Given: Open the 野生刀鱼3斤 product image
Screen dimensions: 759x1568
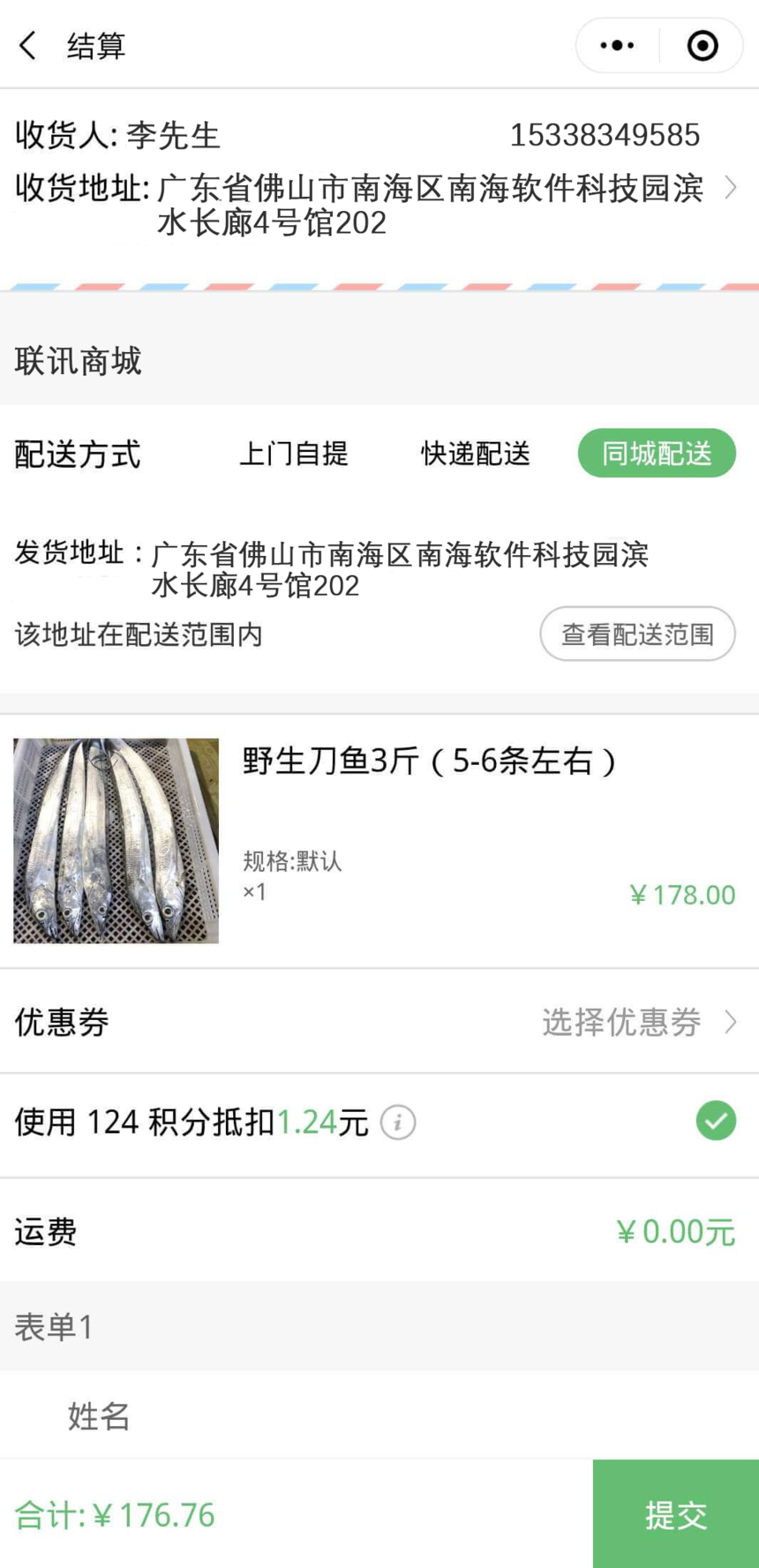Looking at the screenshot, I should click(x=116, y=841).
